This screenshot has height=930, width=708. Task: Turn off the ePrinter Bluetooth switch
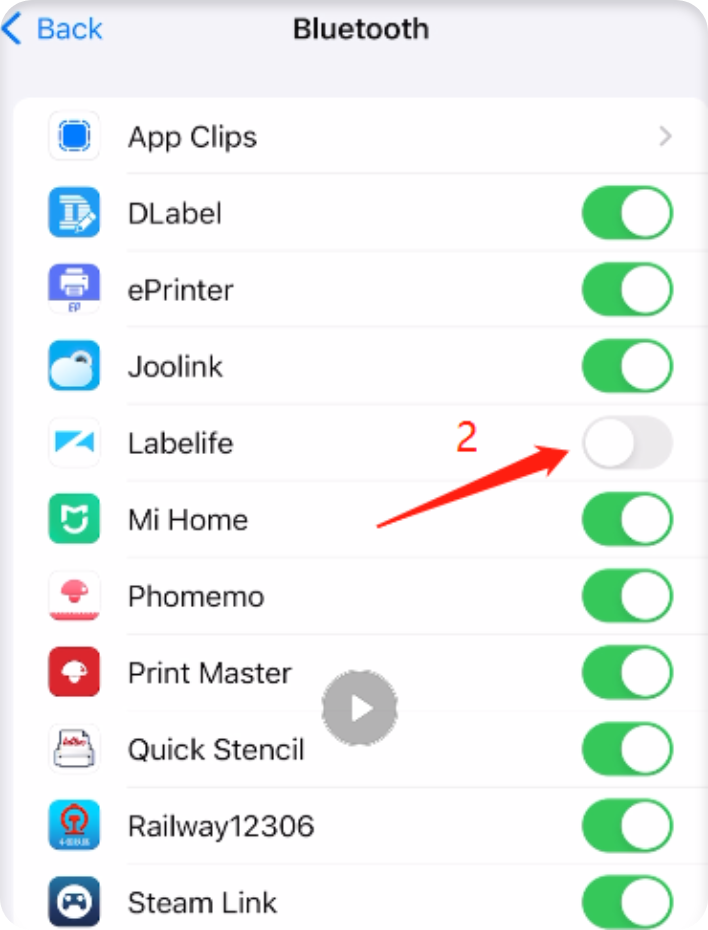click(x=627, y=290)
